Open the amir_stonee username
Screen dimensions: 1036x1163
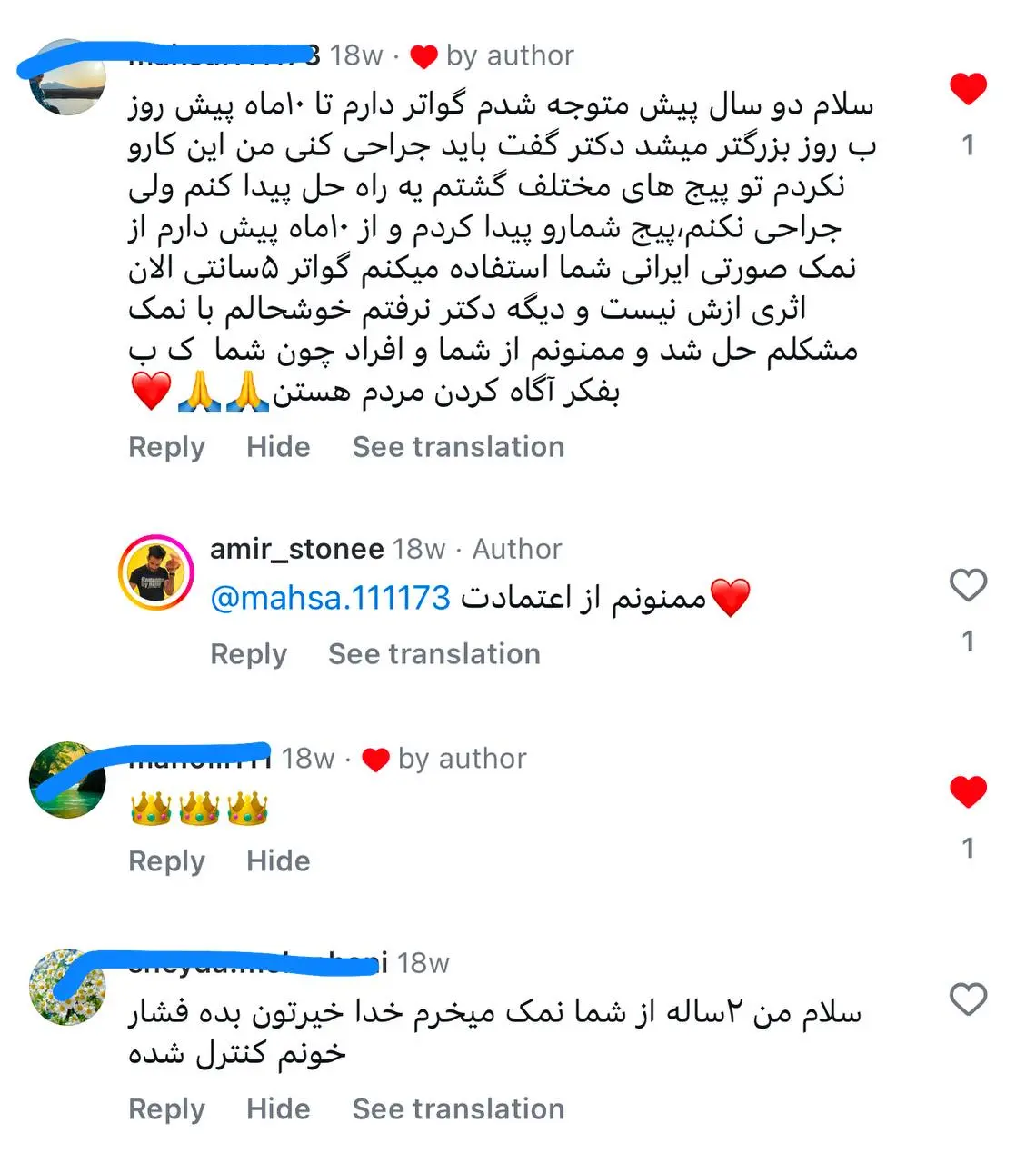pos(296,549)
